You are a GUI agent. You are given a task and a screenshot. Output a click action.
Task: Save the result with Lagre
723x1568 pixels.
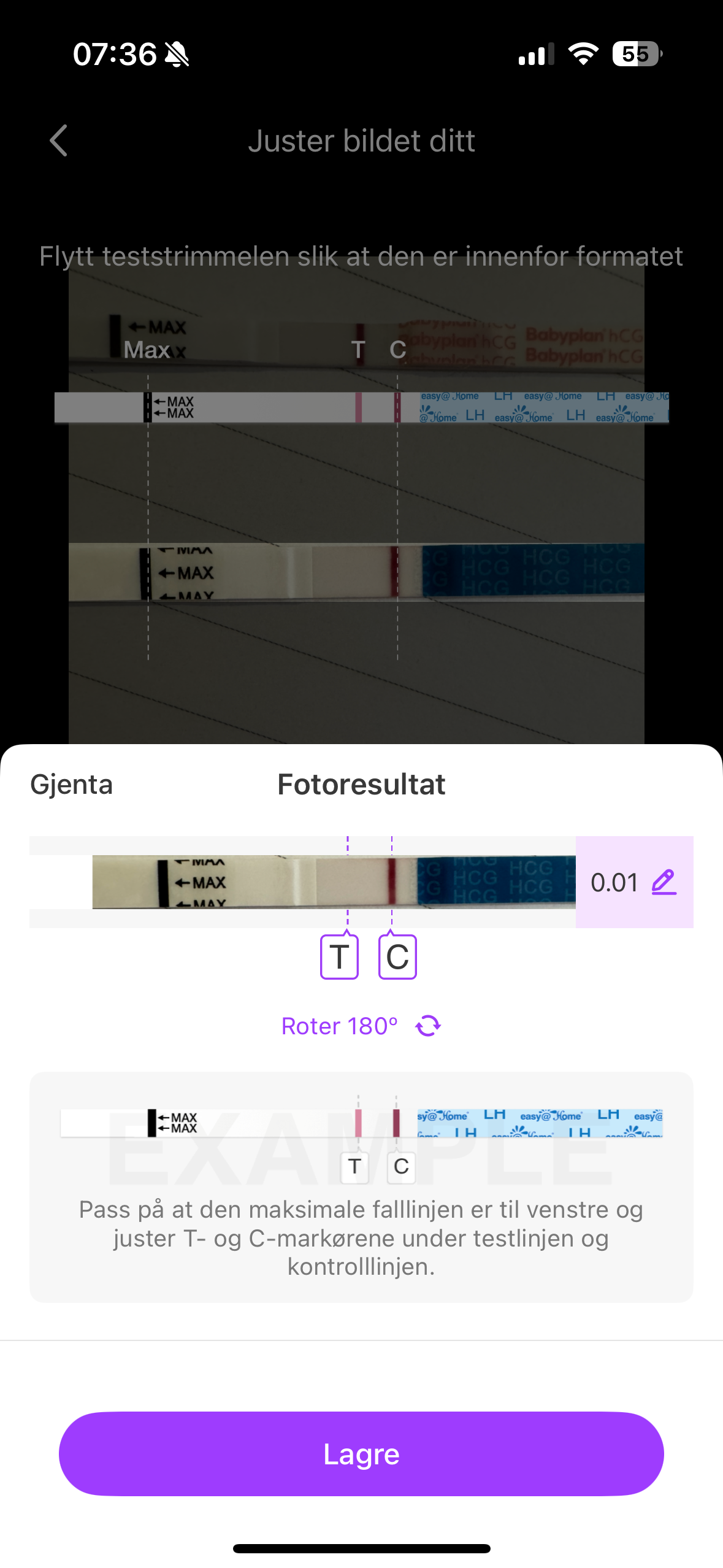click(x=361, y=1453)
